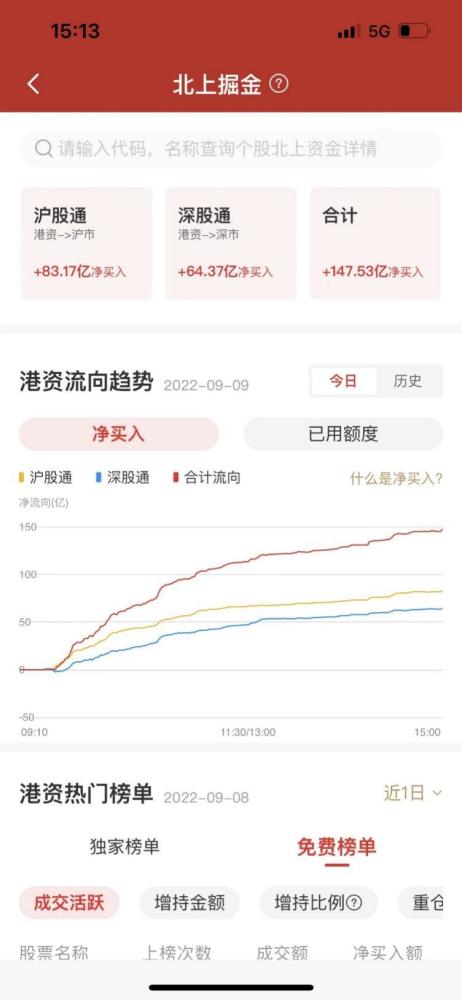Image resolution: width=462 pixels, height=1000 pixels.
Task: Expand the 近1日 period dropdown
Action: click(412, 793)
